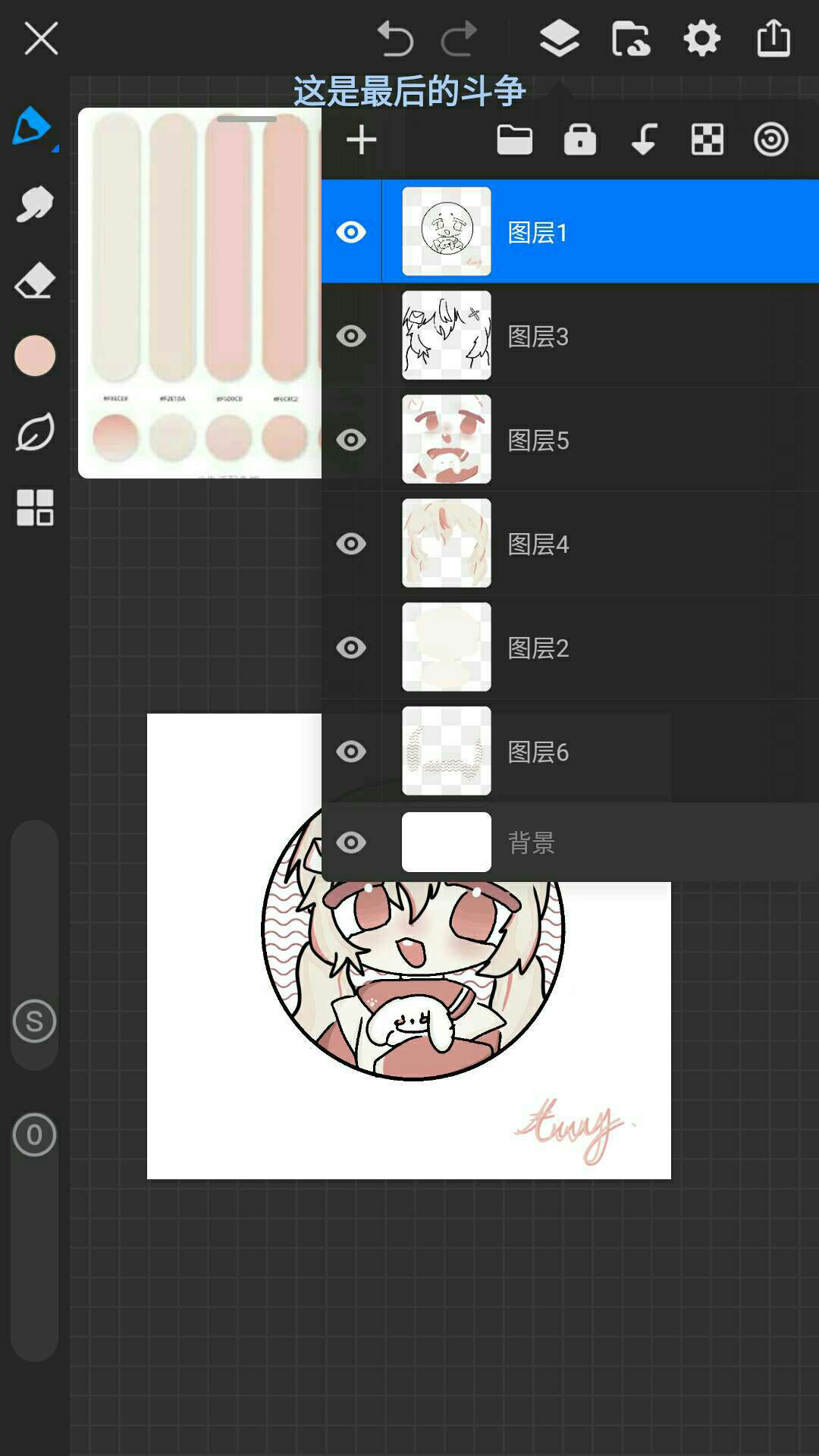Lock the selected layer
This screenshot has height=1456, width=819.
pyautogui.click(x=579, y=140)
